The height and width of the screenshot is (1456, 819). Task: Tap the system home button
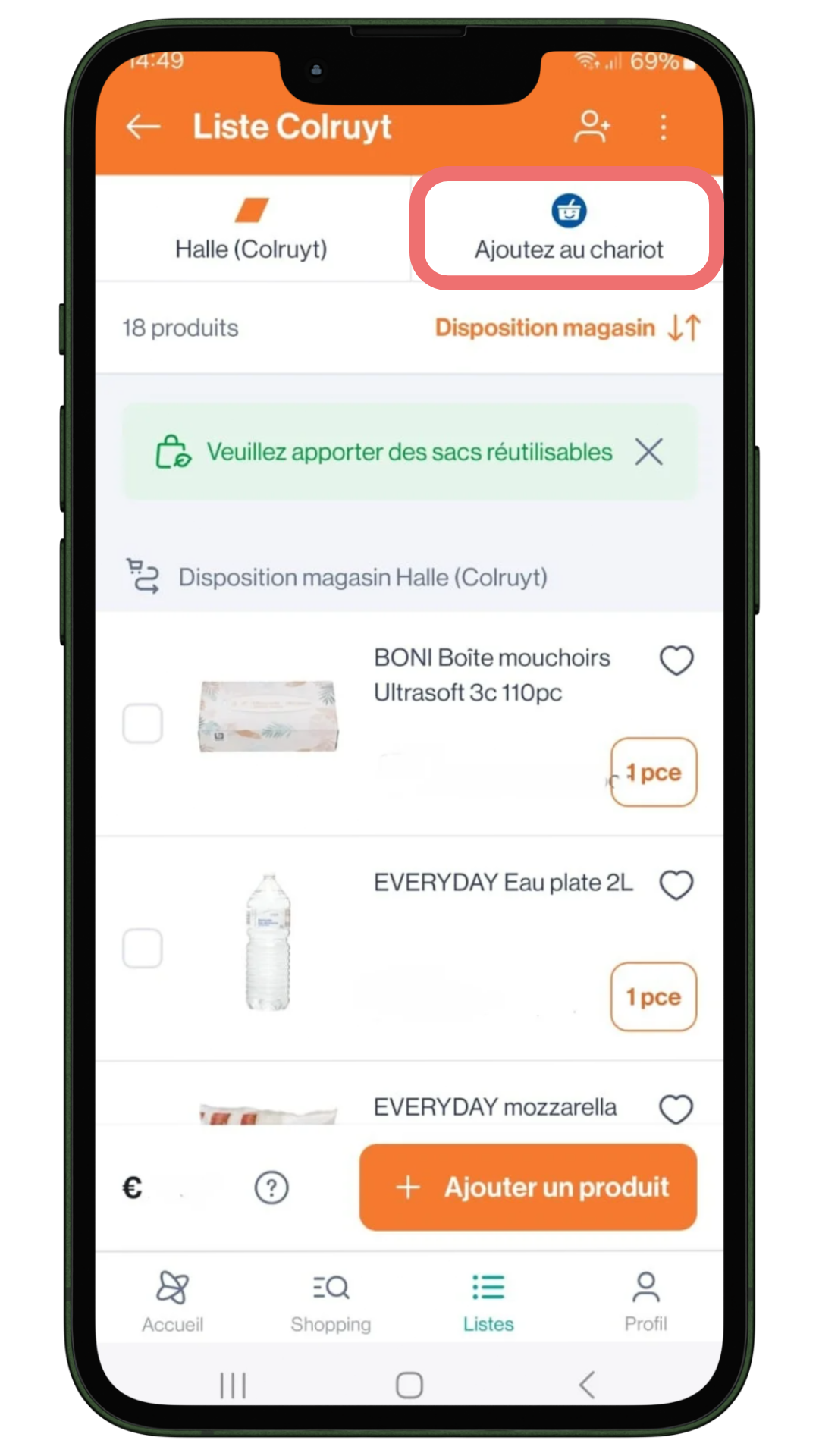(x=409, y=1385)
